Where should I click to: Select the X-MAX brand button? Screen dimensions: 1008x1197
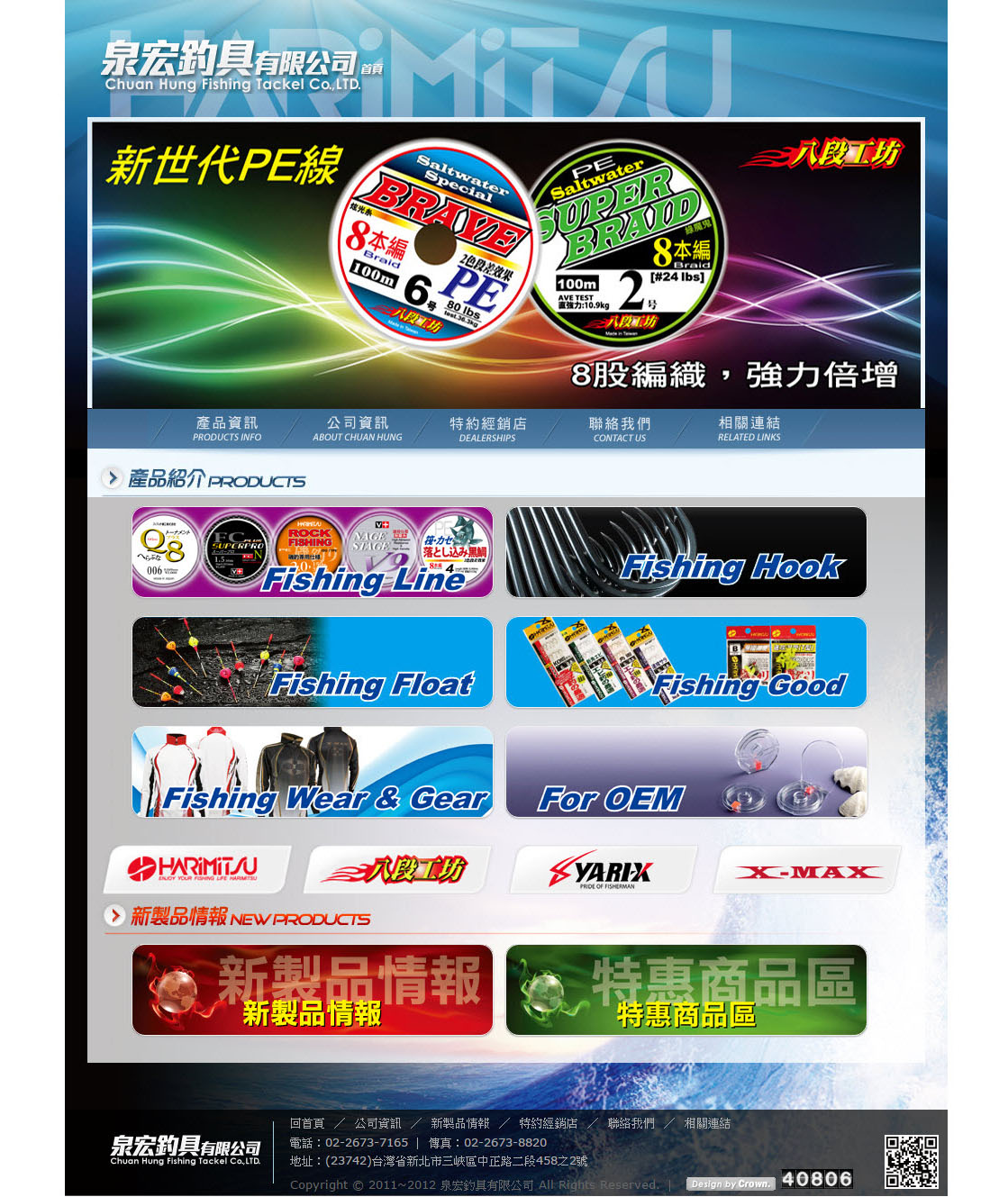[x=806, y=870]
